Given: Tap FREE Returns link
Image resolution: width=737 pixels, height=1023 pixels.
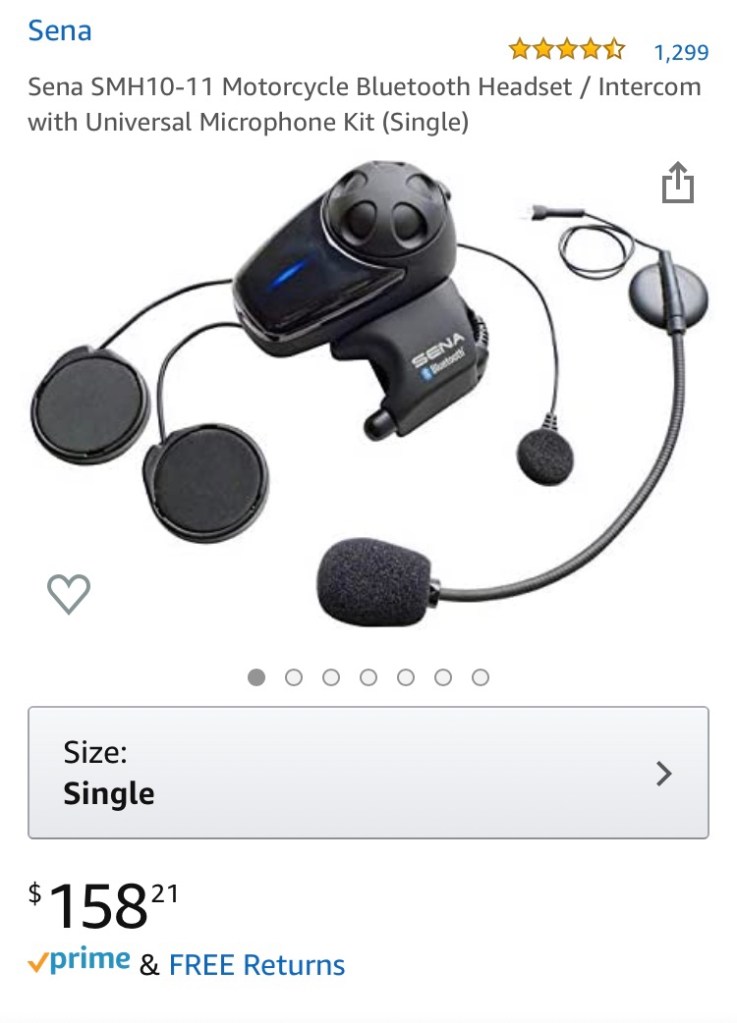Looking at the screenshot, I should 257,965.
